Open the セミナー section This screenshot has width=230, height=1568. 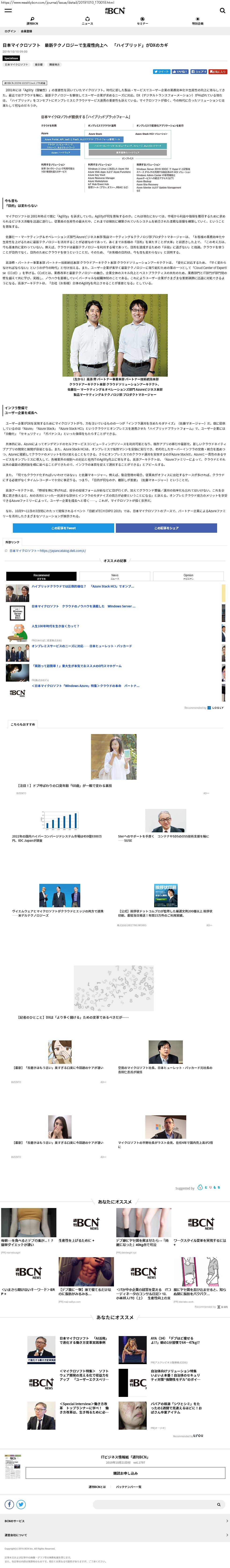pos(142,21)
